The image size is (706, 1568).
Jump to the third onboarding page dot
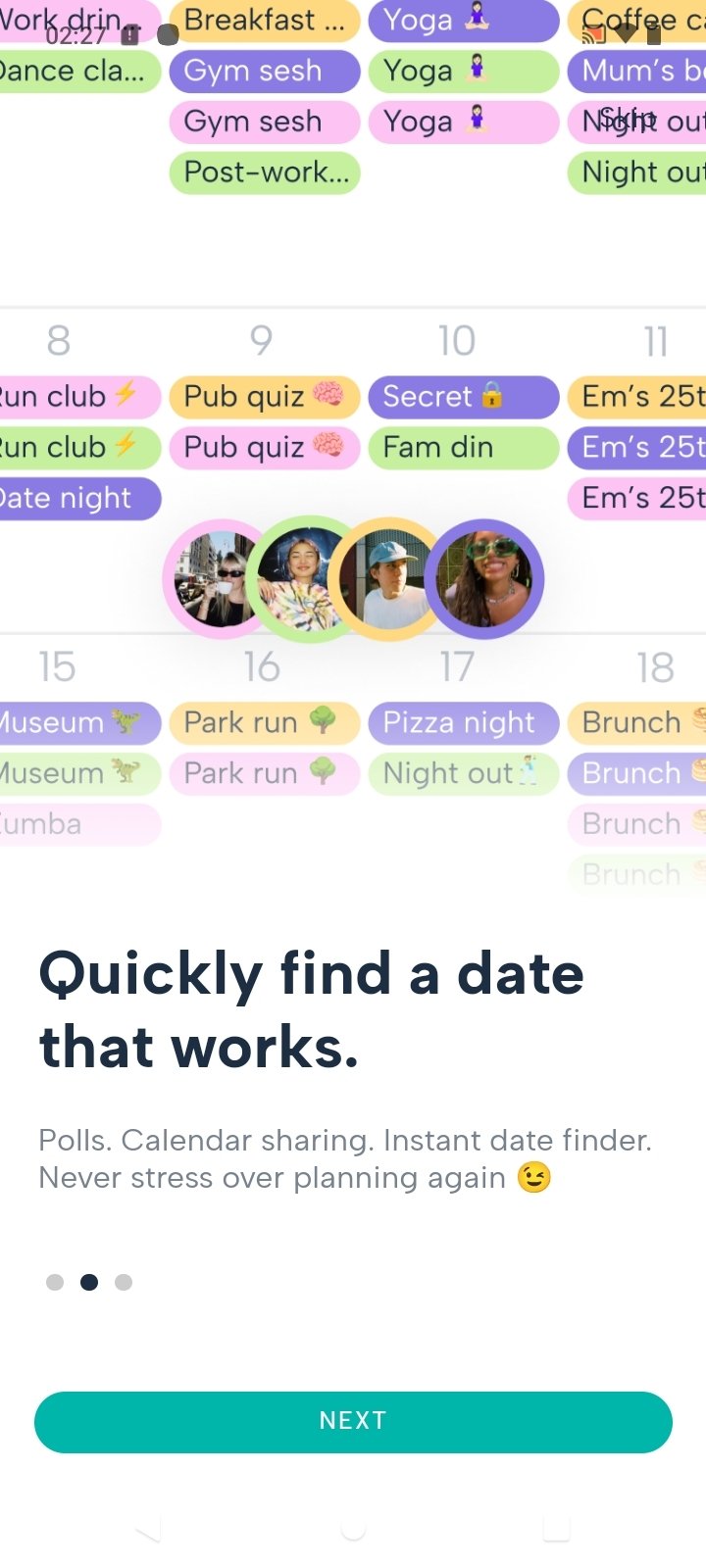pos(124,1282)
